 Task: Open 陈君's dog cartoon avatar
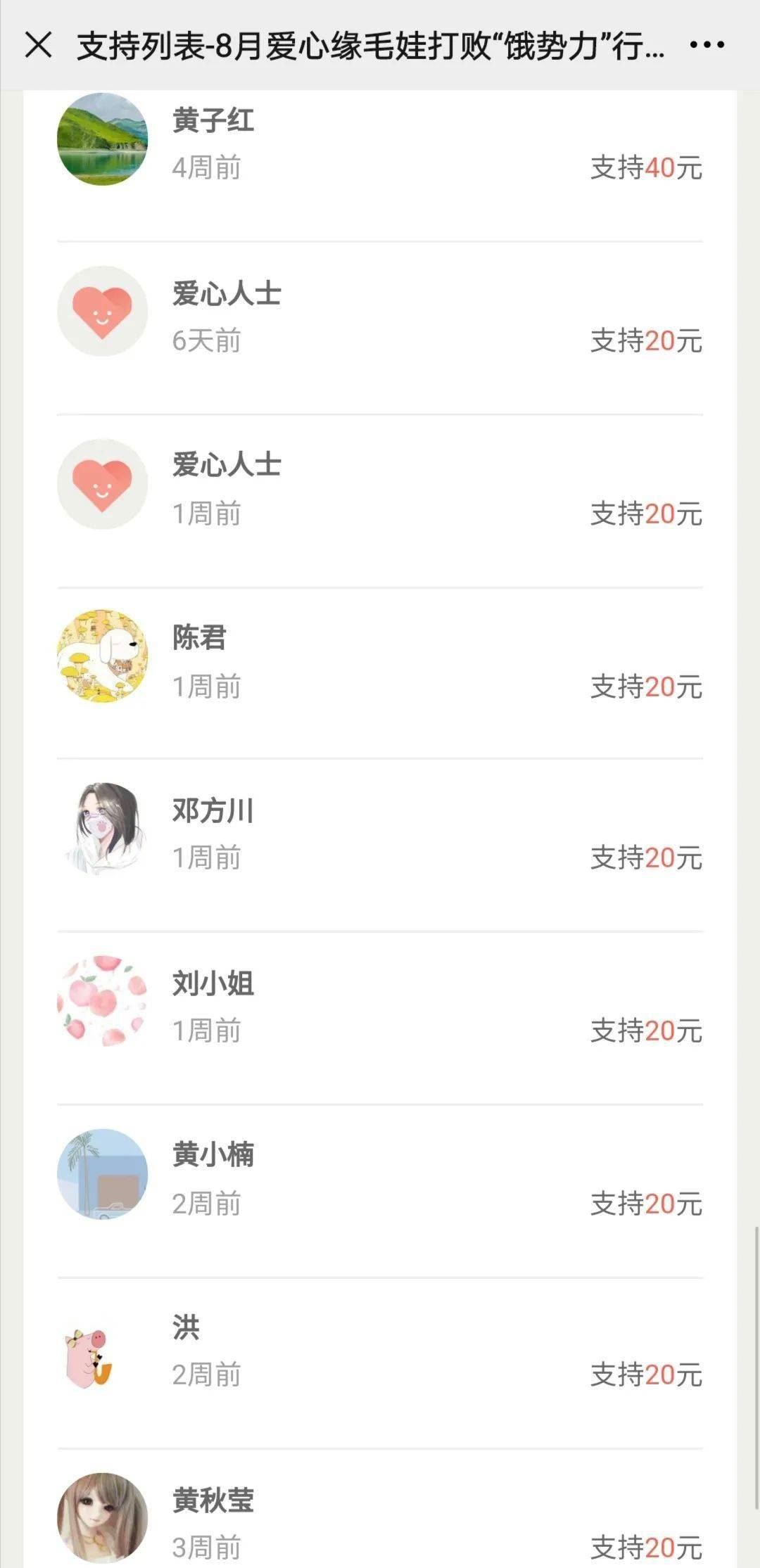pyautogui.click(x=102, y=654)
